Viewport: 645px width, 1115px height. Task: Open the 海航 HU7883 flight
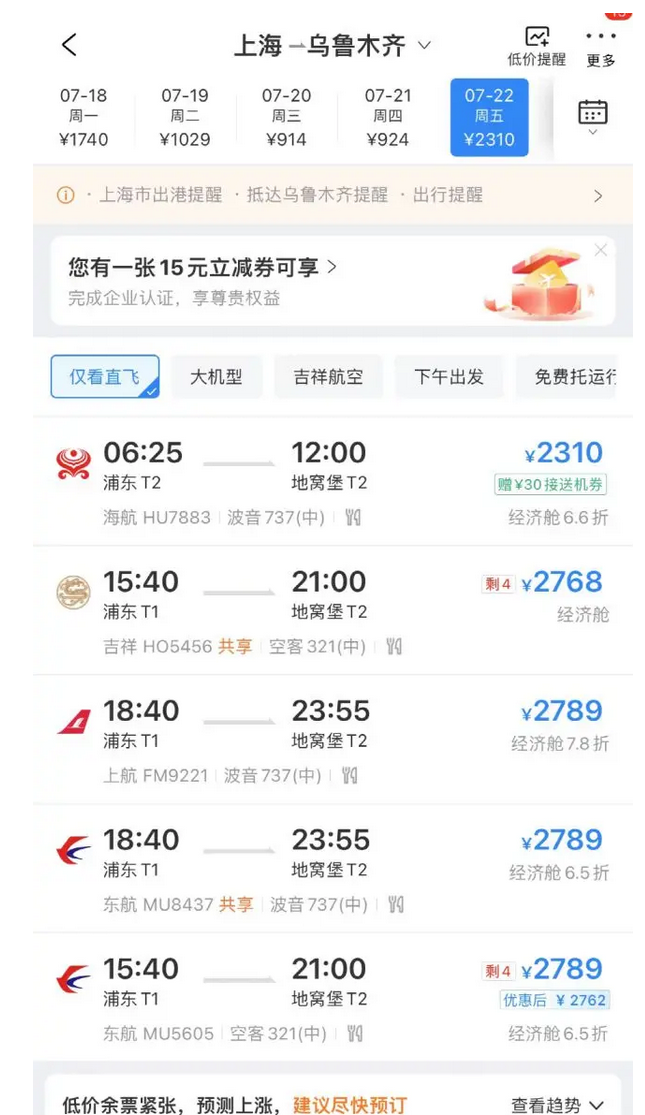point(332,482)
